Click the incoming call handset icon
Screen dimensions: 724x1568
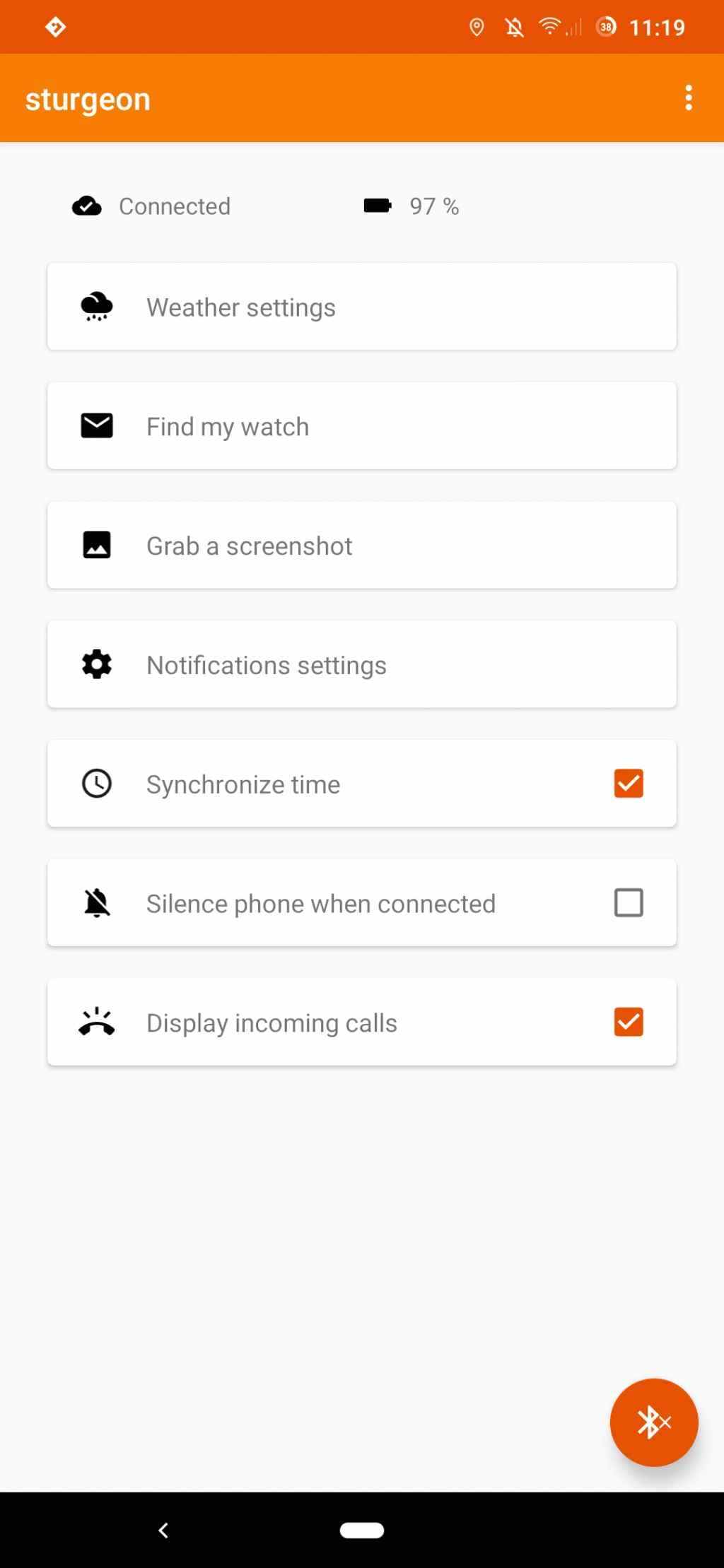click(x=96, y=1022)
